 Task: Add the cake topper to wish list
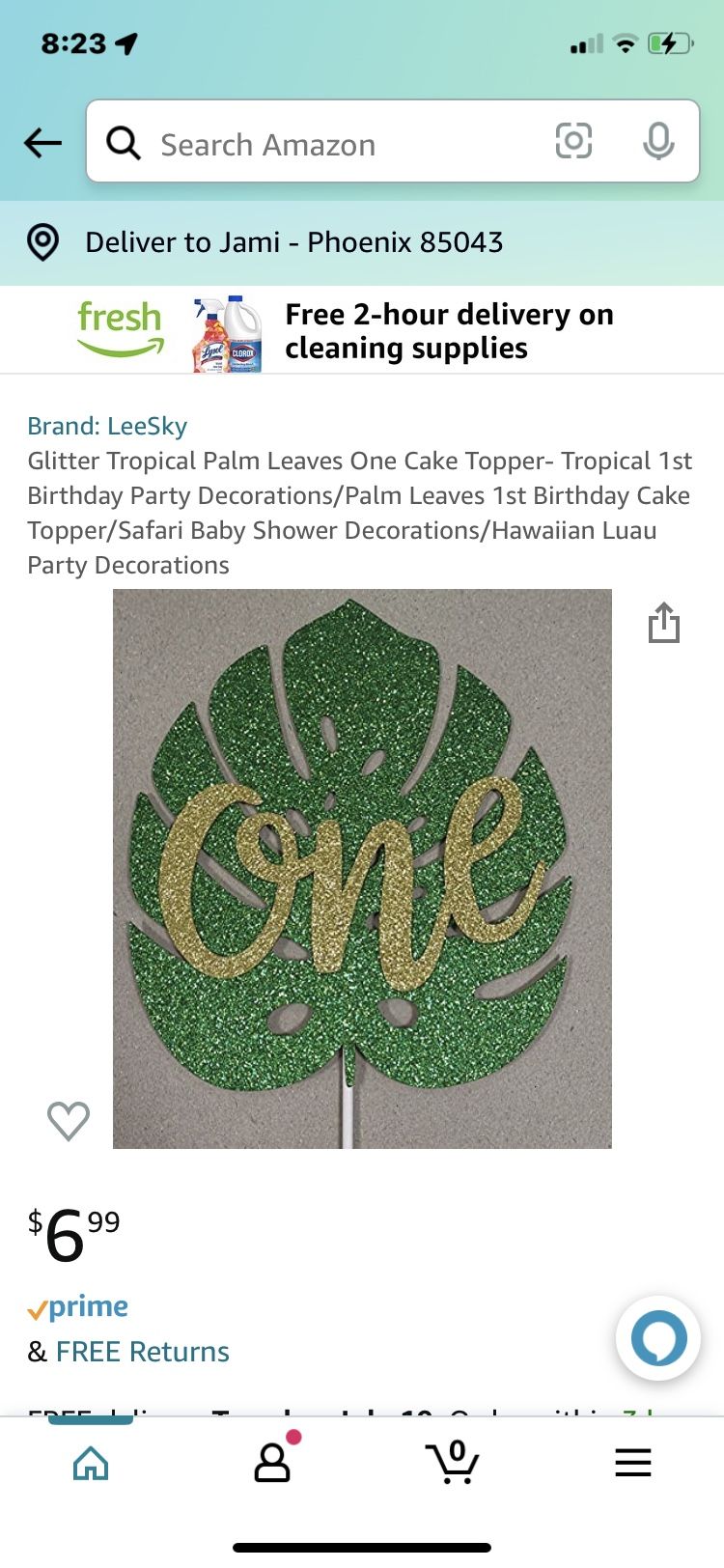click(x=69, y=1120)
